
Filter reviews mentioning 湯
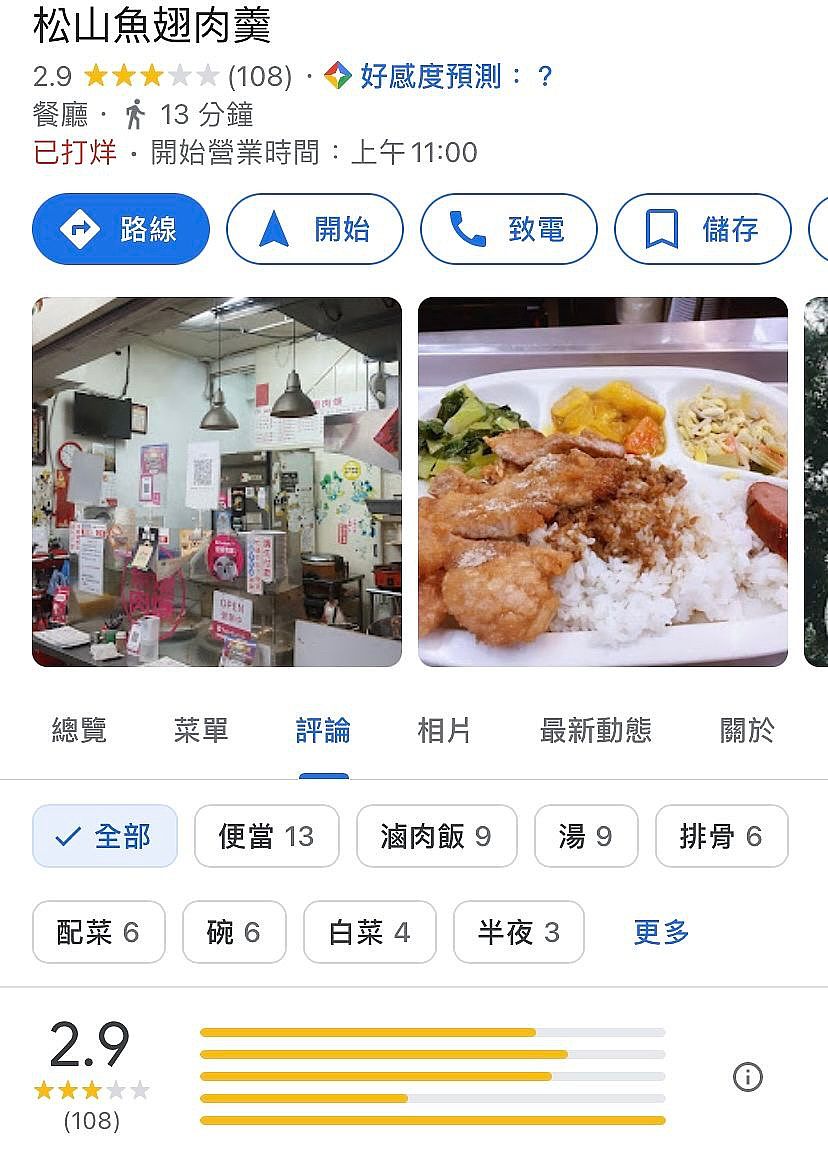click(x=586, y=836)
